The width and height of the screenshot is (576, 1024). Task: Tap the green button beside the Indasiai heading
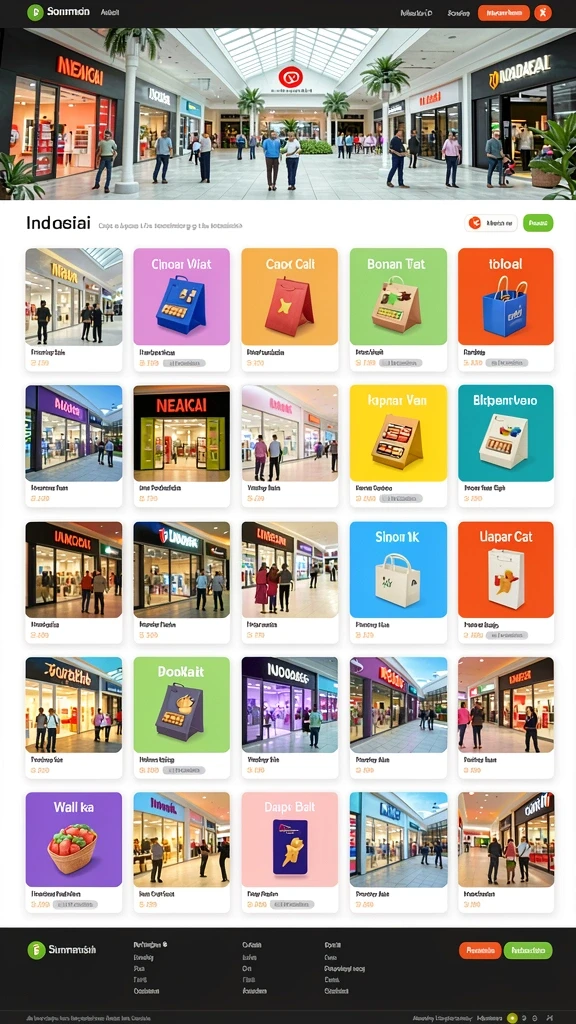(x=537, y=223)
